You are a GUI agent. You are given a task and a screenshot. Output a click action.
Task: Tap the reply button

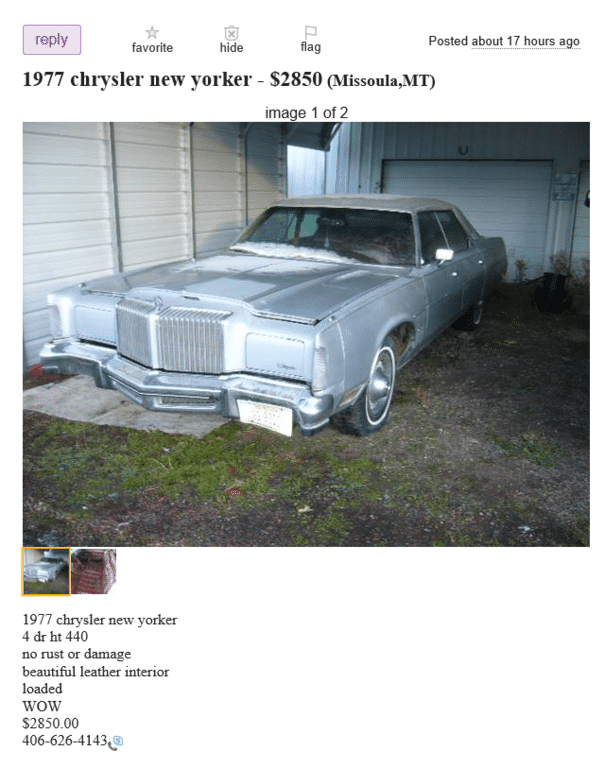click(51, 40)
